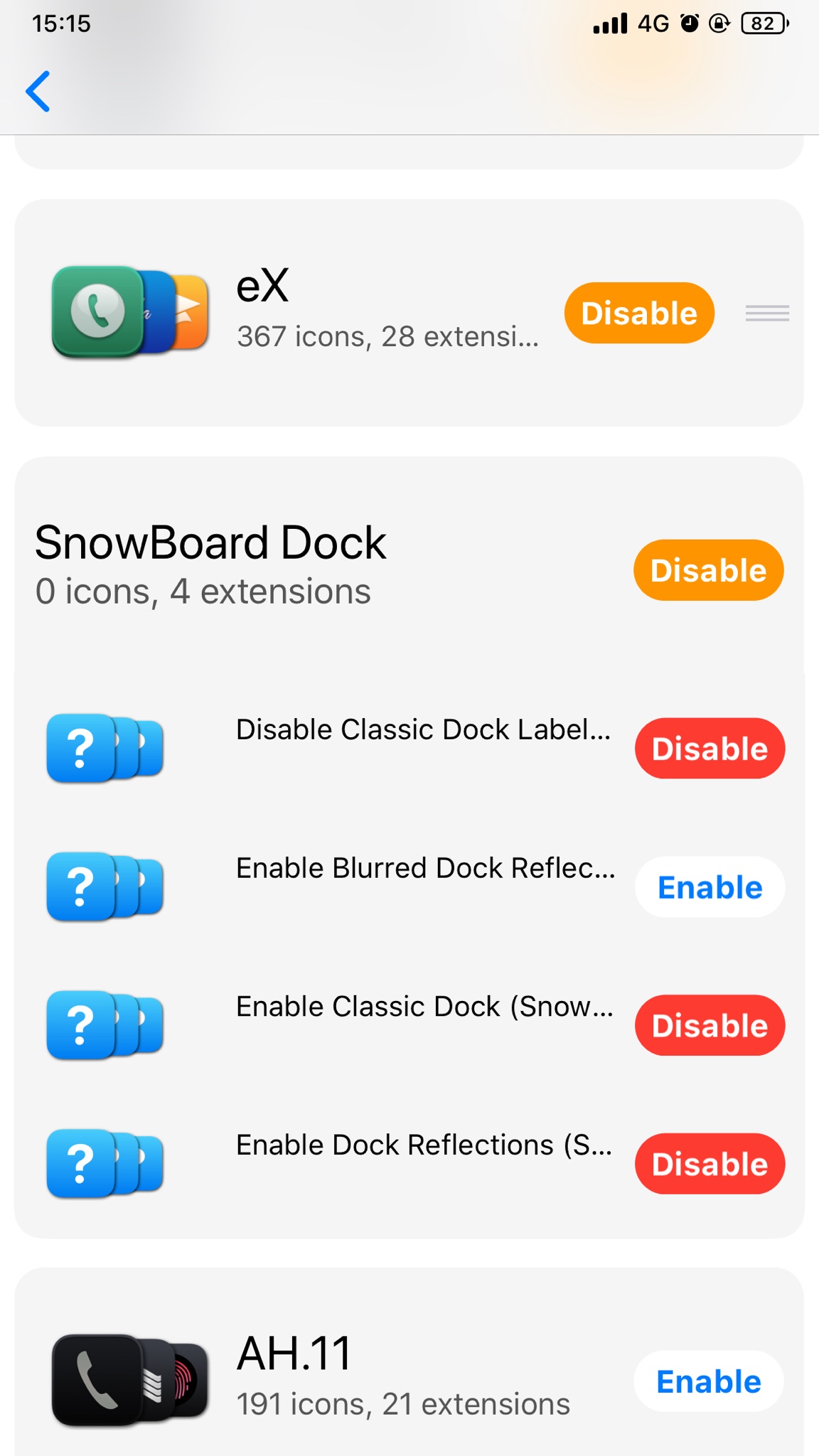Disable the SnowBoard Dock theme
The height and width of the screenshot is (1456, 819).
(x=708, y=570)
